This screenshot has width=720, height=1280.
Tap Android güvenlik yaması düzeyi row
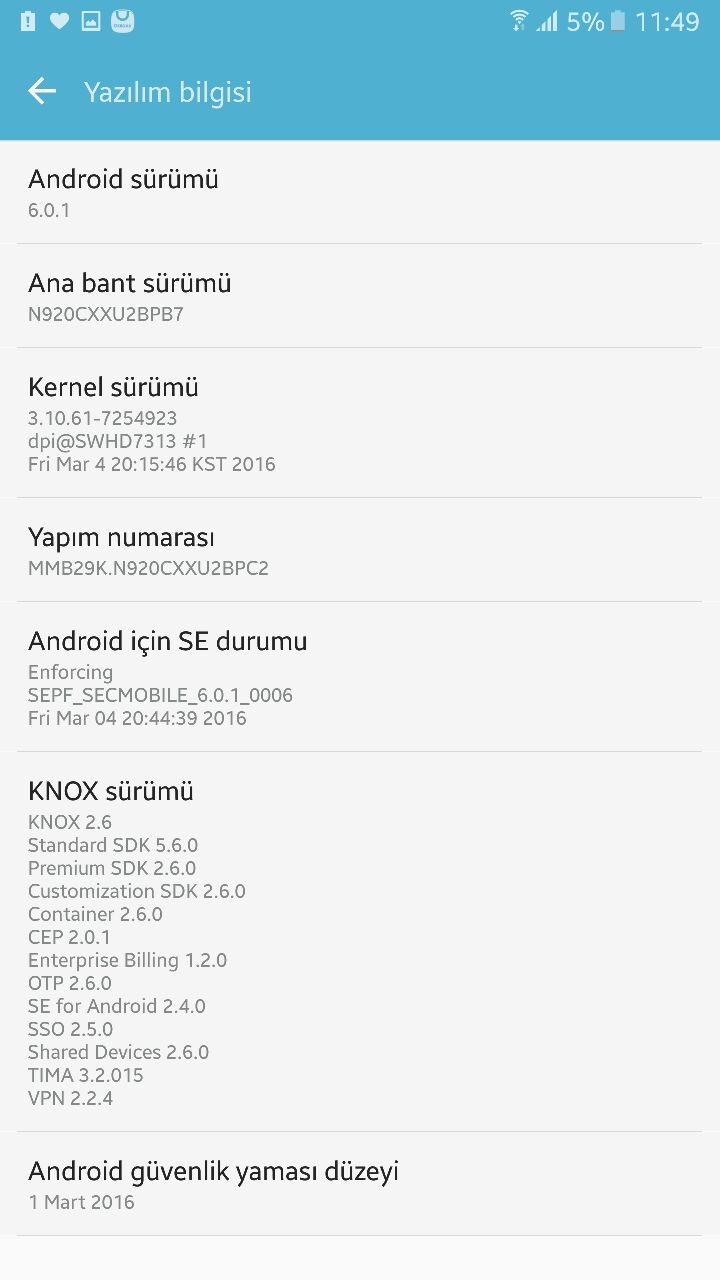360,1184
